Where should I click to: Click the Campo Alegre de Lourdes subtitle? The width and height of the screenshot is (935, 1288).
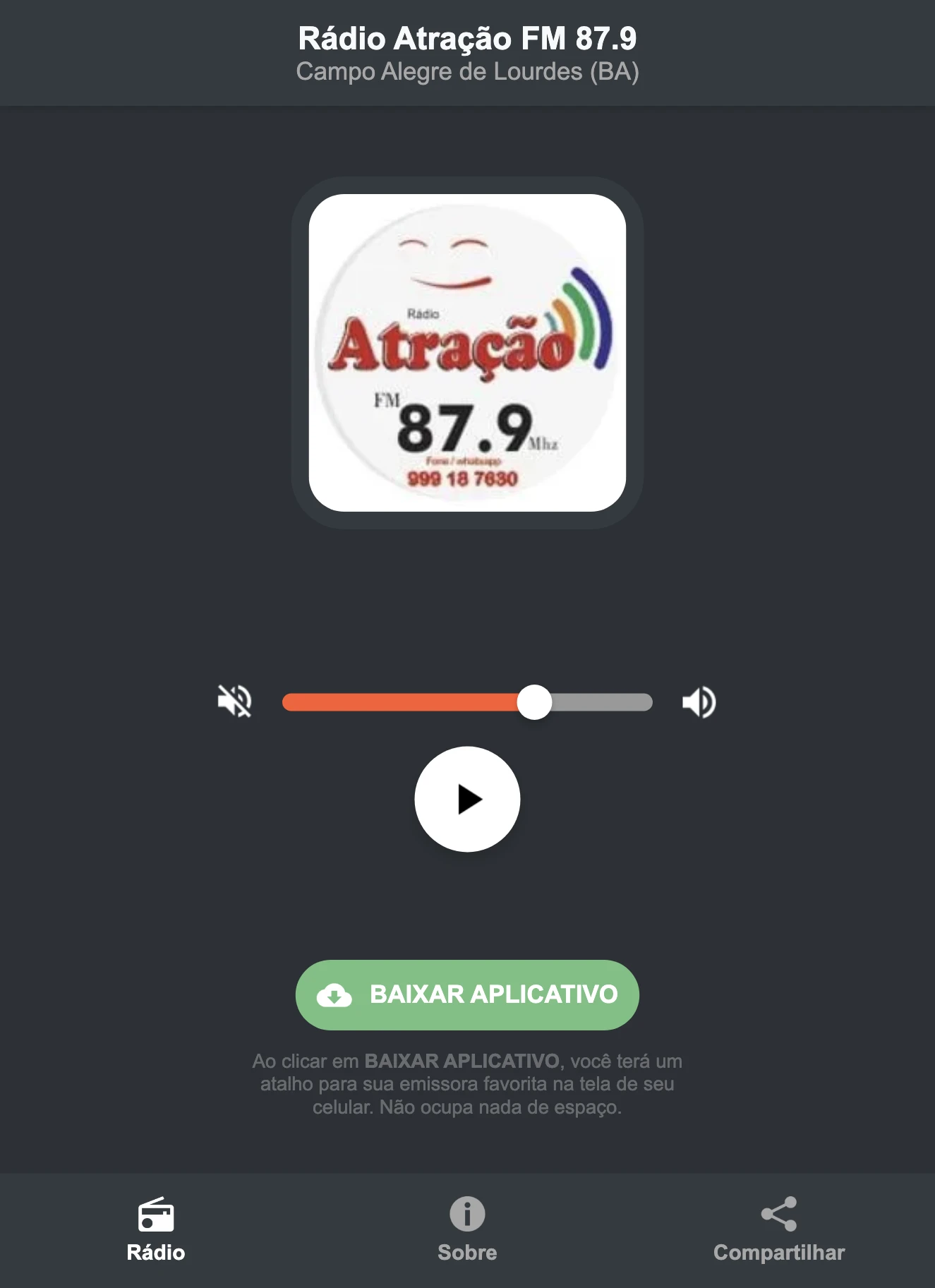(467, 71)
